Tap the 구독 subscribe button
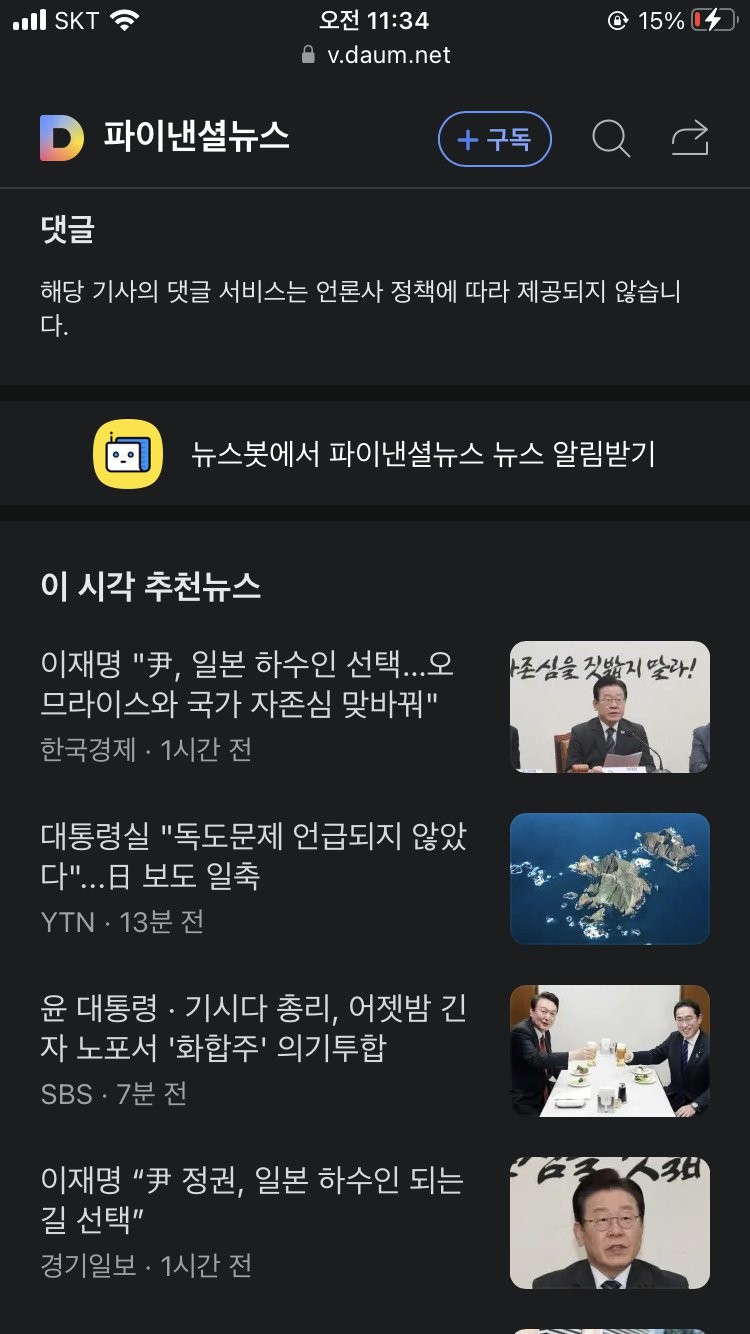Screen dimensions: 750x1334 [494, 139]
